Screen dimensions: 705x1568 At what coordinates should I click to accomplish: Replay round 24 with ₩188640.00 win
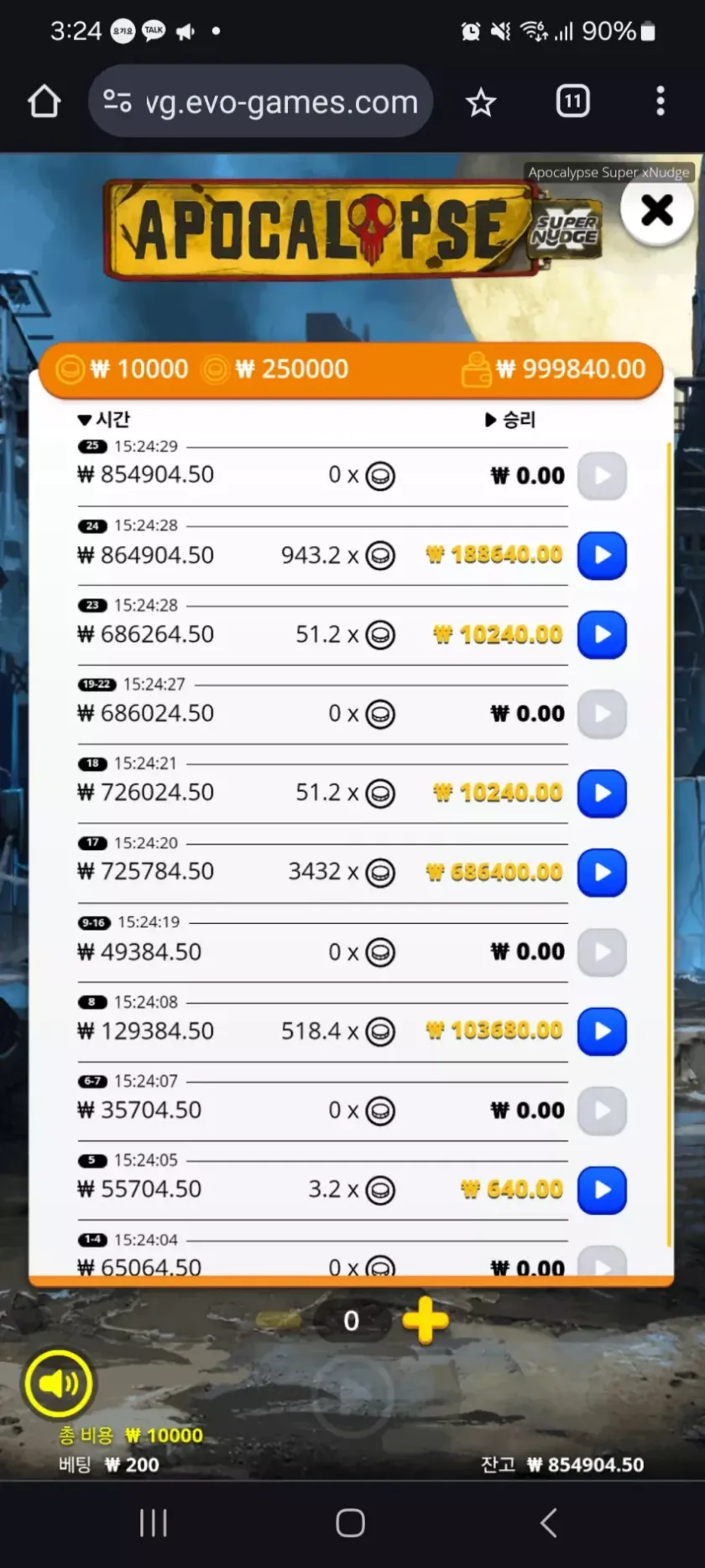[602, 555]
